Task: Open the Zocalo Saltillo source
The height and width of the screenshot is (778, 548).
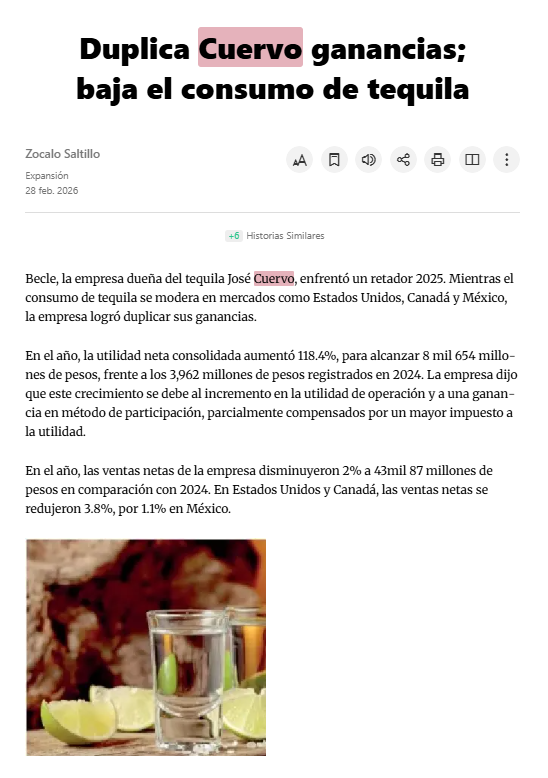Action: tap(63, 154)
